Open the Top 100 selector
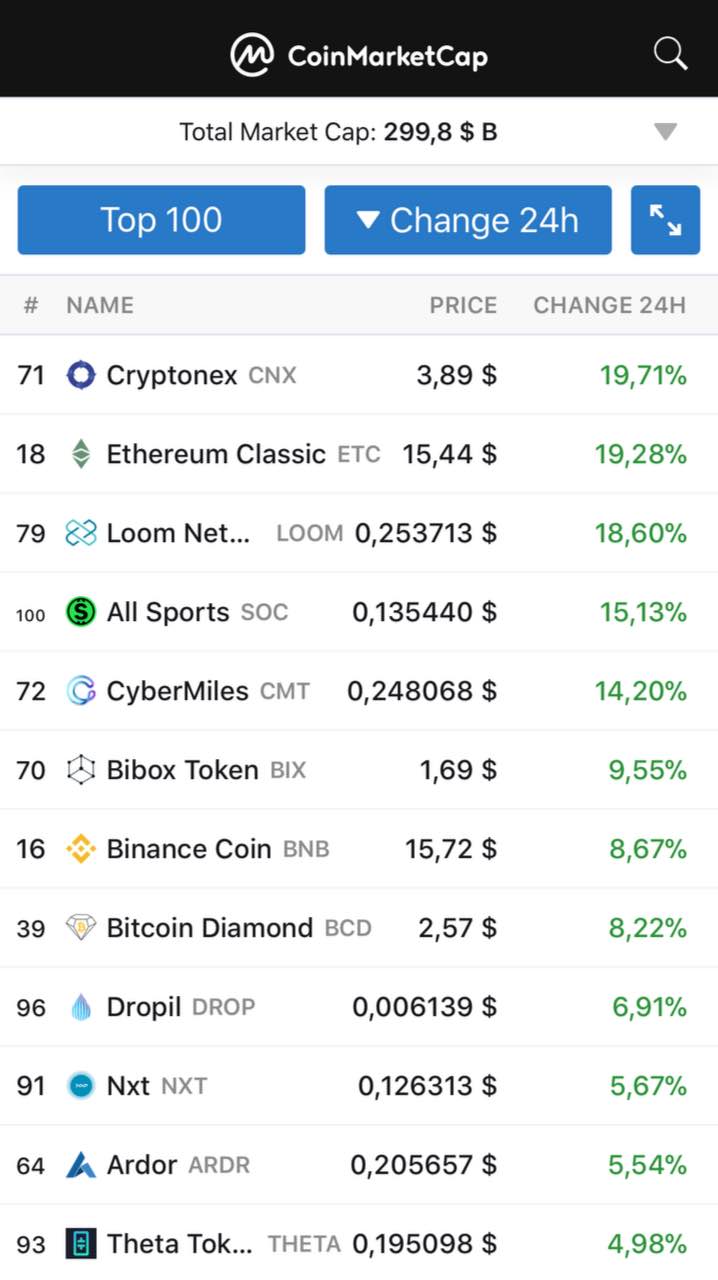 point(161,220)
